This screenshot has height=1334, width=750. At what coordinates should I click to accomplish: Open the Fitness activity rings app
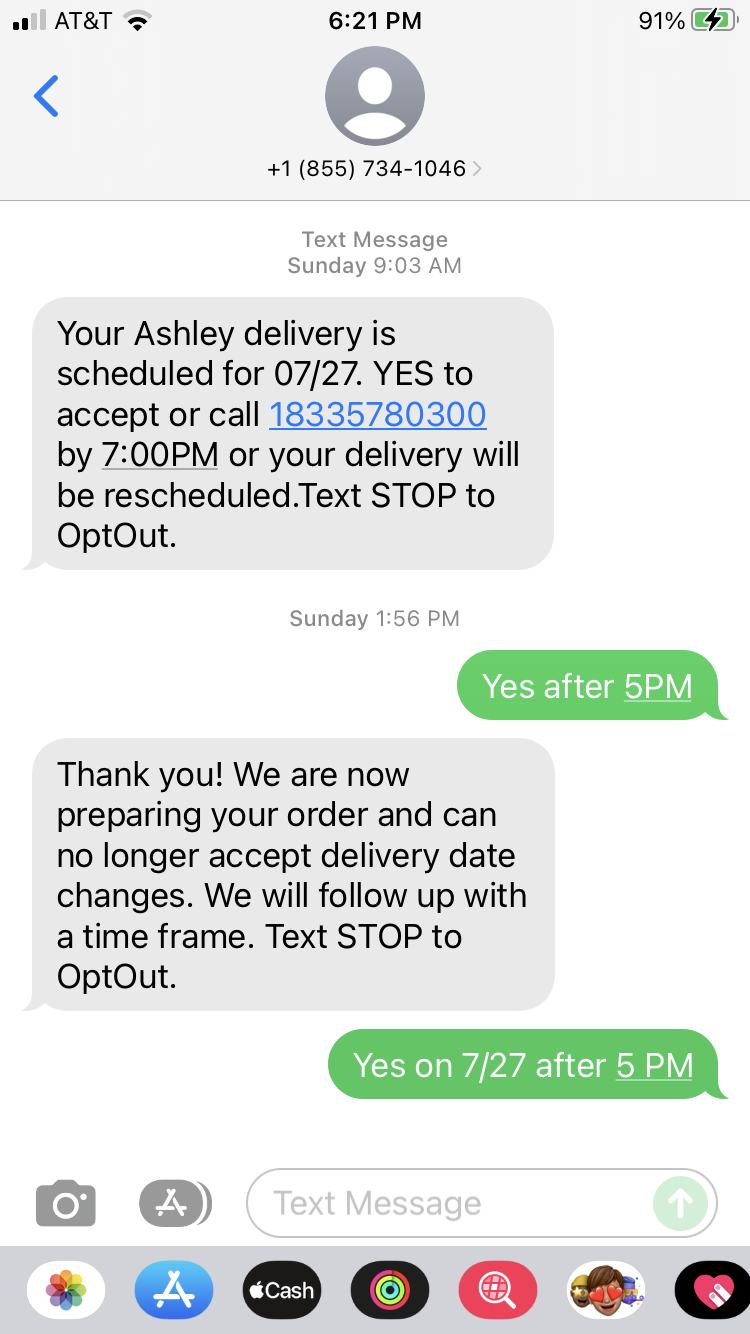point(390,1290)
